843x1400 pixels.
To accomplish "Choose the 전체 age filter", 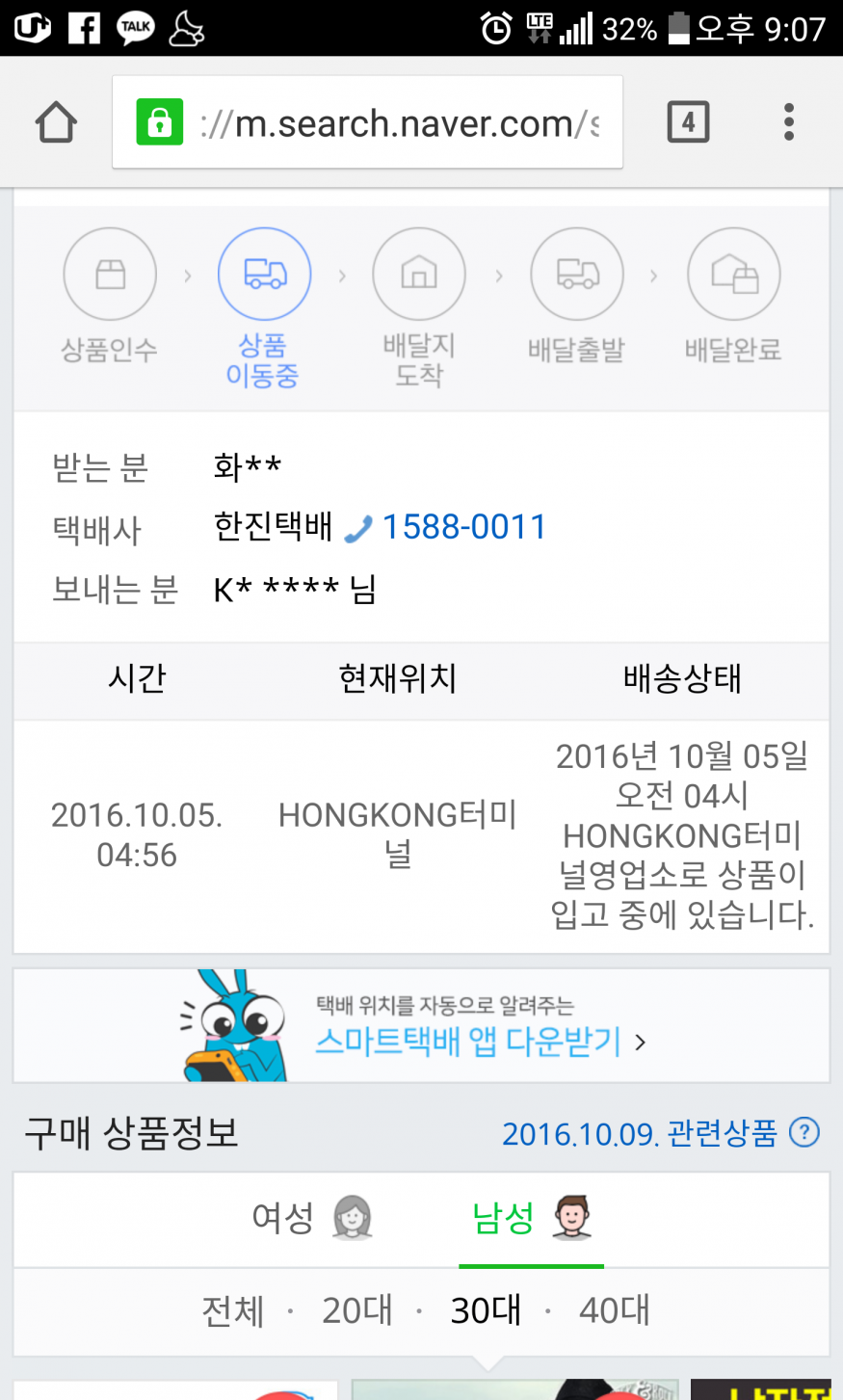I will pyautogui.click(x=232, y=1310).
